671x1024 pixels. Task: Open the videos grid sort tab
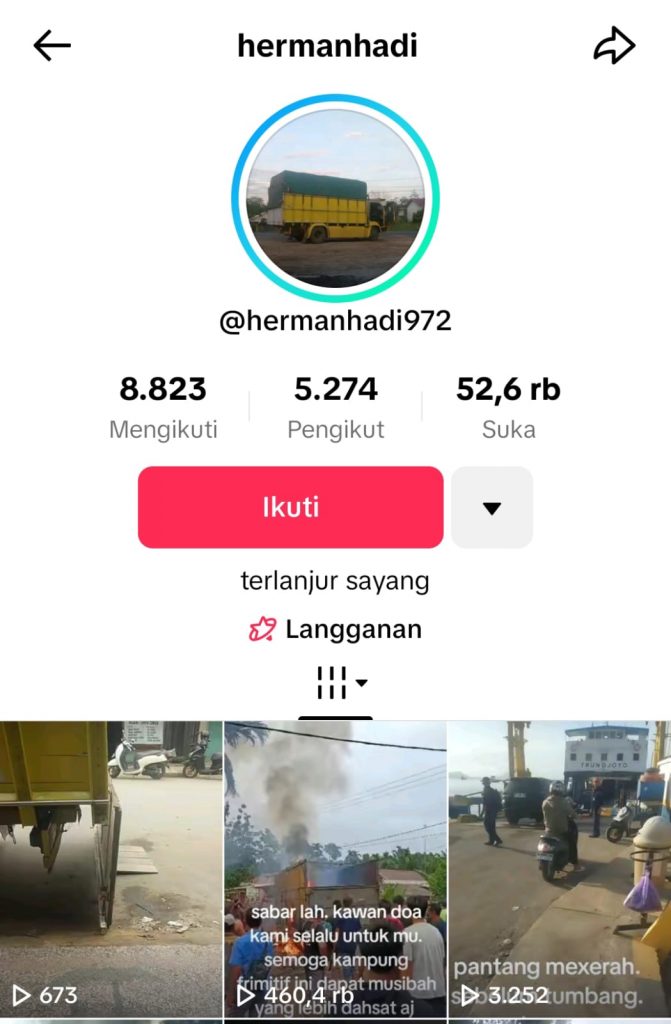(x=336, y=685)
